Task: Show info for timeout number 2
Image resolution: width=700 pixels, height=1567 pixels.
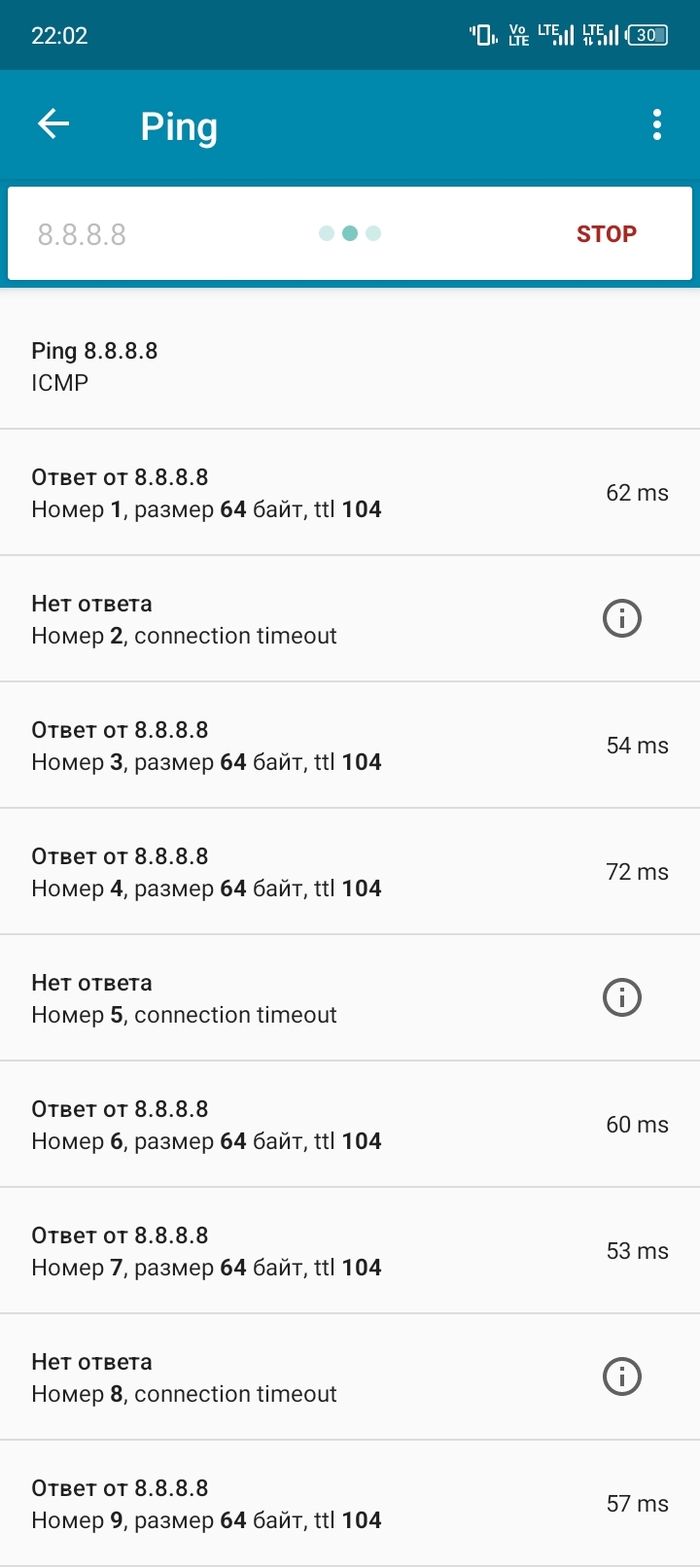Action: 621,619
